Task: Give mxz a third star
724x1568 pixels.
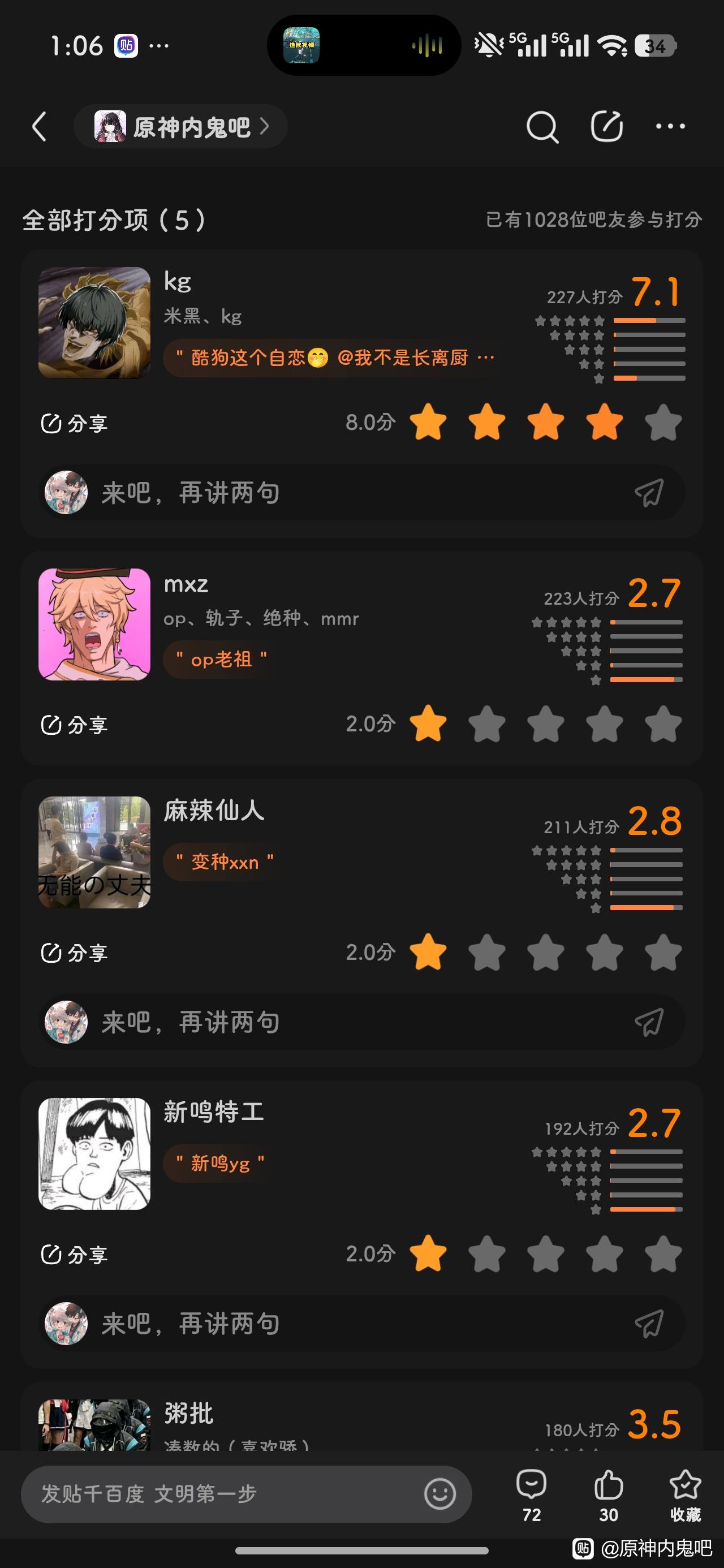Action: coord(546,723)
